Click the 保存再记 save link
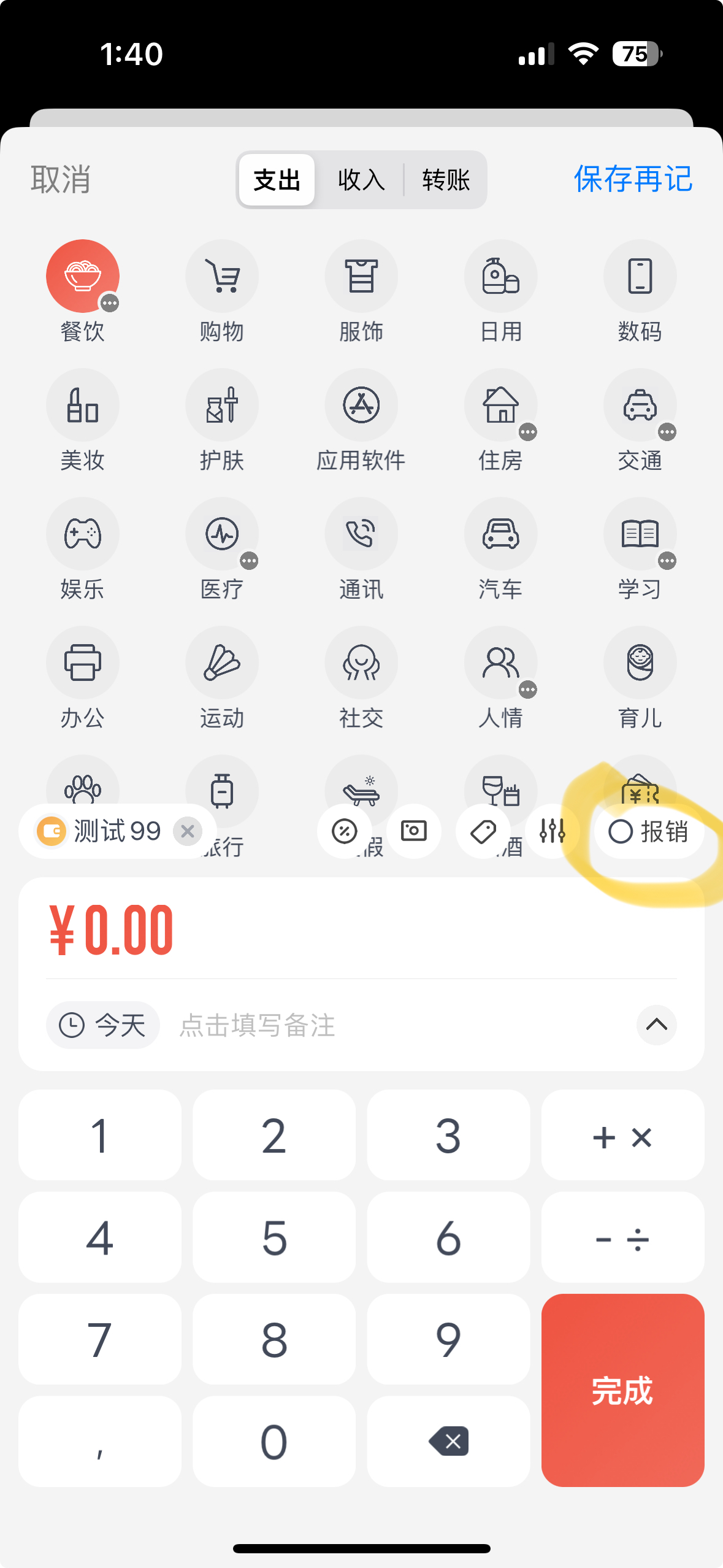Viewport: 723px width, 1568px height. pyautogui.click(x=633, y=180)
